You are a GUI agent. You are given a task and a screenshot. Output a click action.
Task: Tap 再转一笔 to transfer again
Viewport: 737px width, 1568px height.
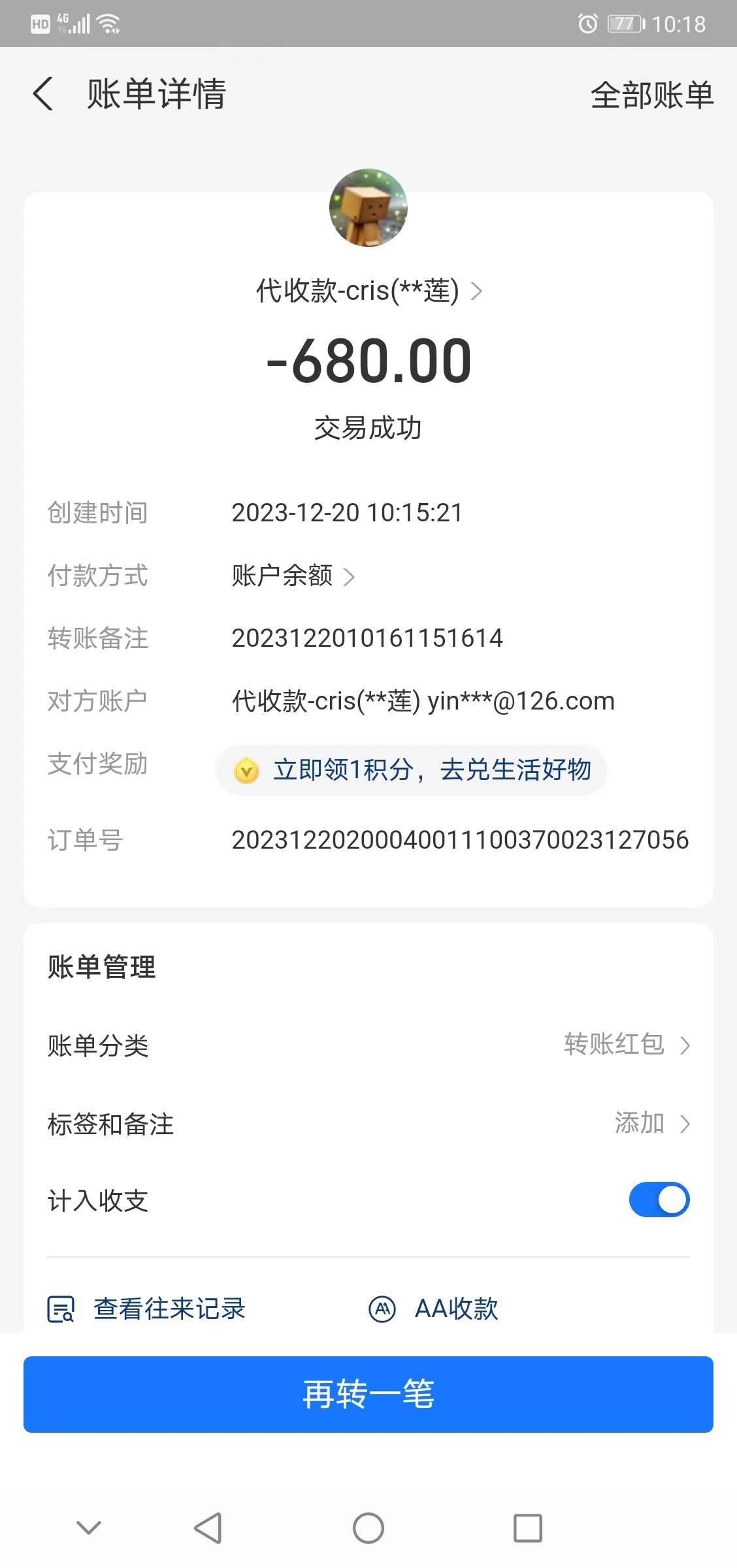[x=368, y=1394]
